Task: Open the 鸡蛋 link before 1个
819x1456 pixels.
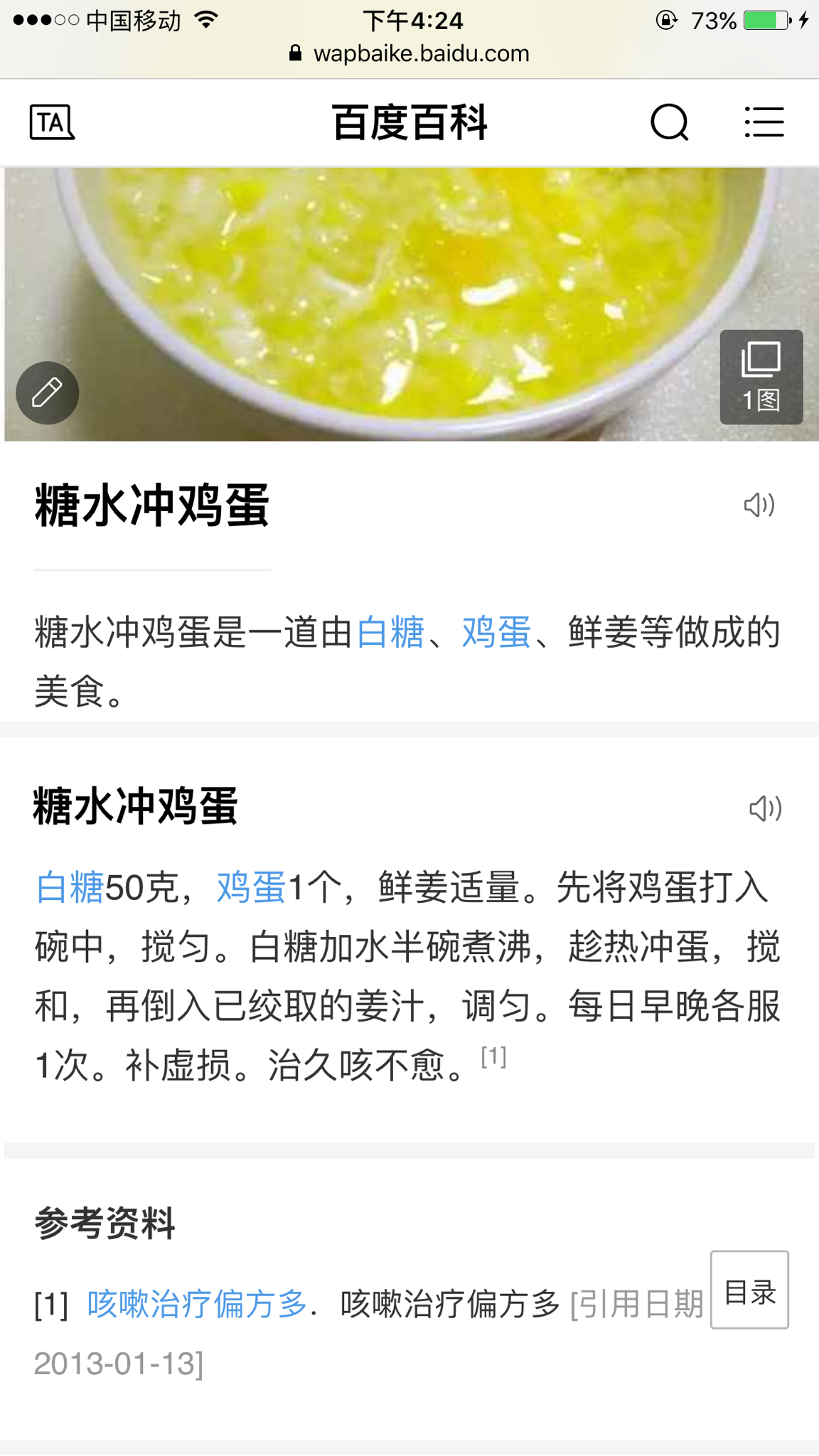Action: click(251, 888)
